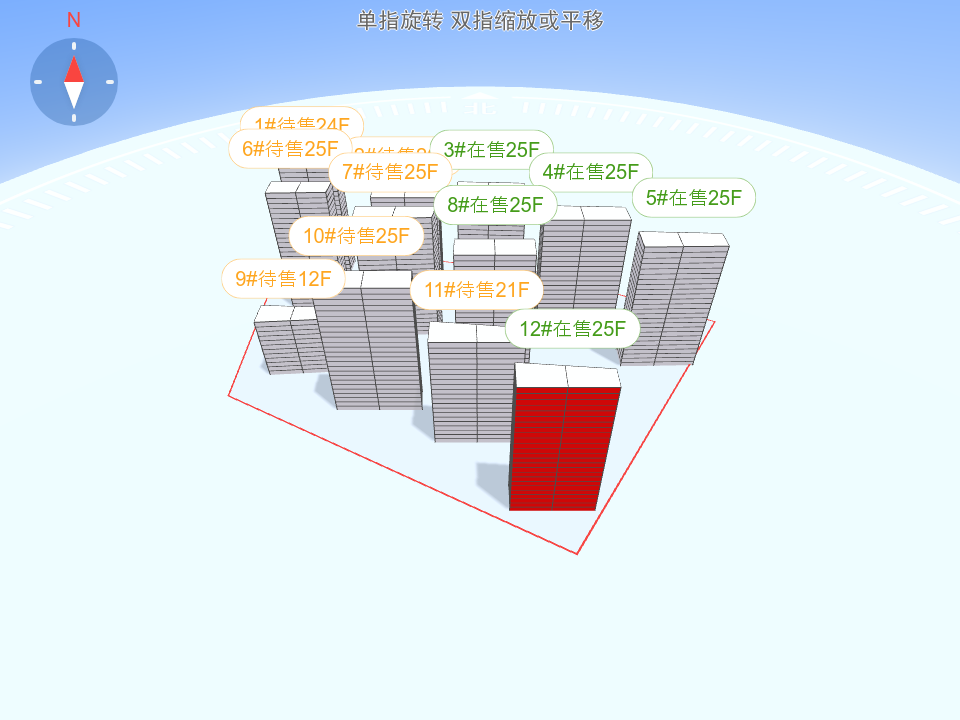Tap the 12# 在售25F building label

572,328
